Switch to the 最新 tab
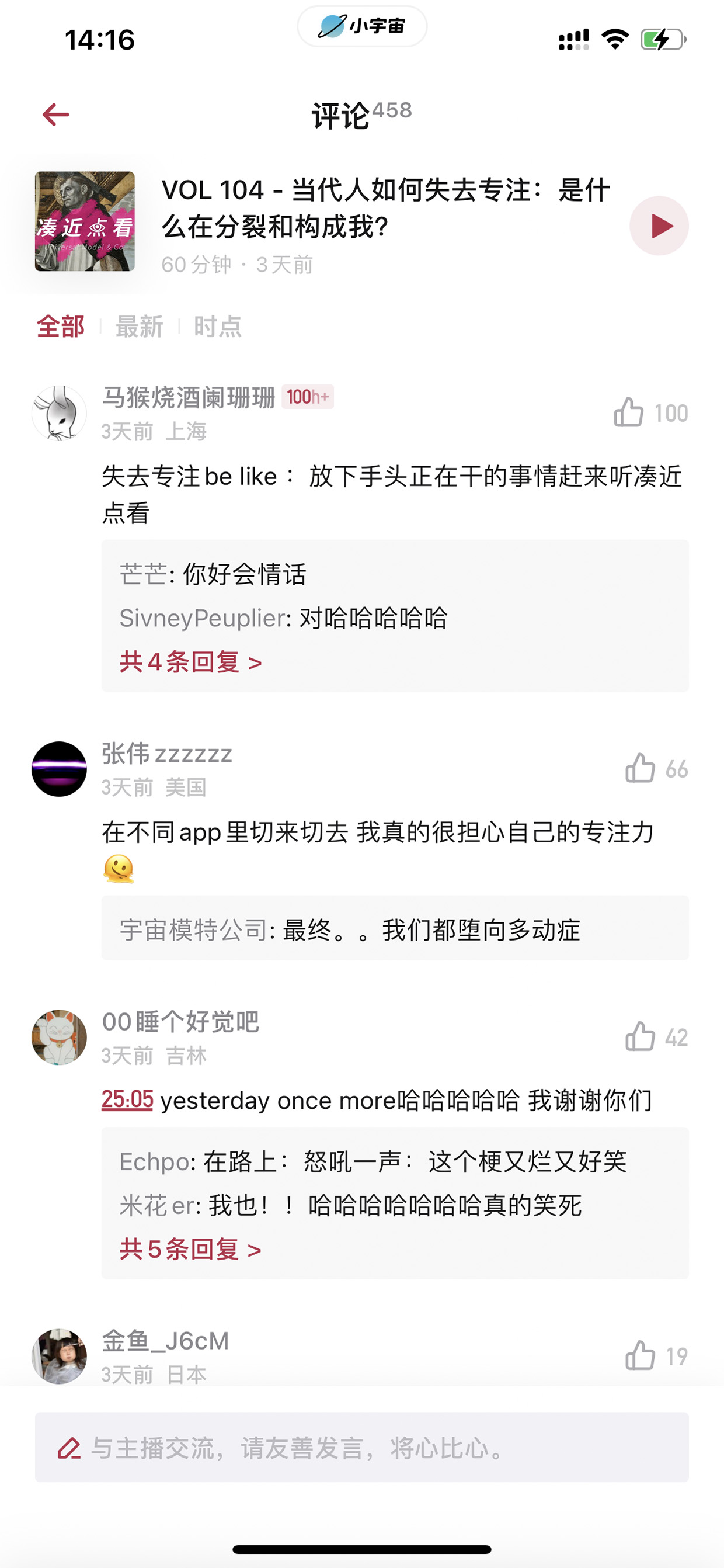This screenshot has width=724, height=1568. (x=140, y=327)
